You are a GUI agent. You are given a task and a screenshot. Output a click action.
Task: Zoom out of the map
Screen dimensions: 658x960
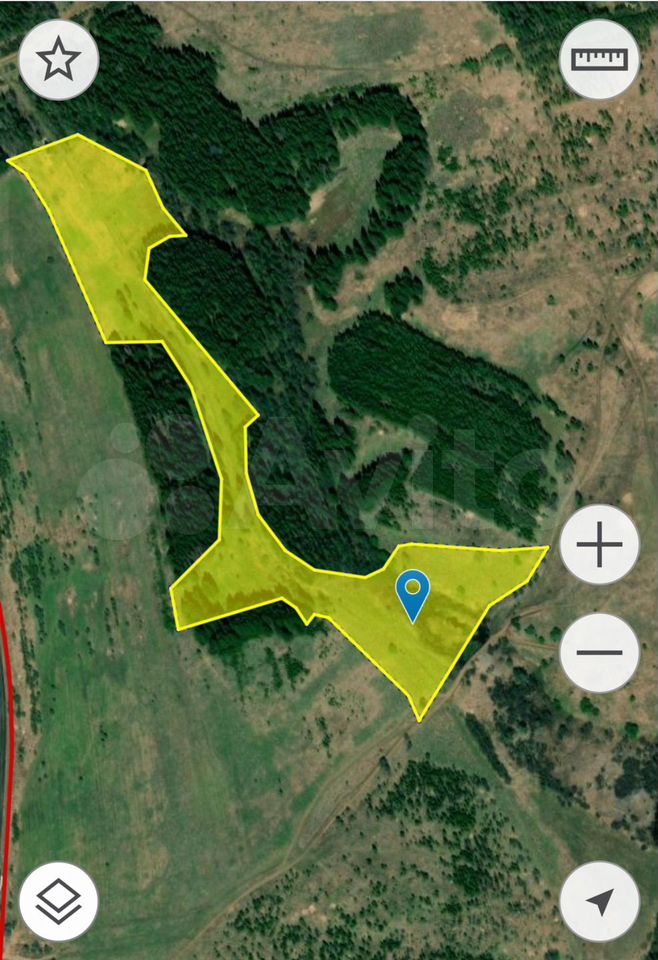click(599, 653)
